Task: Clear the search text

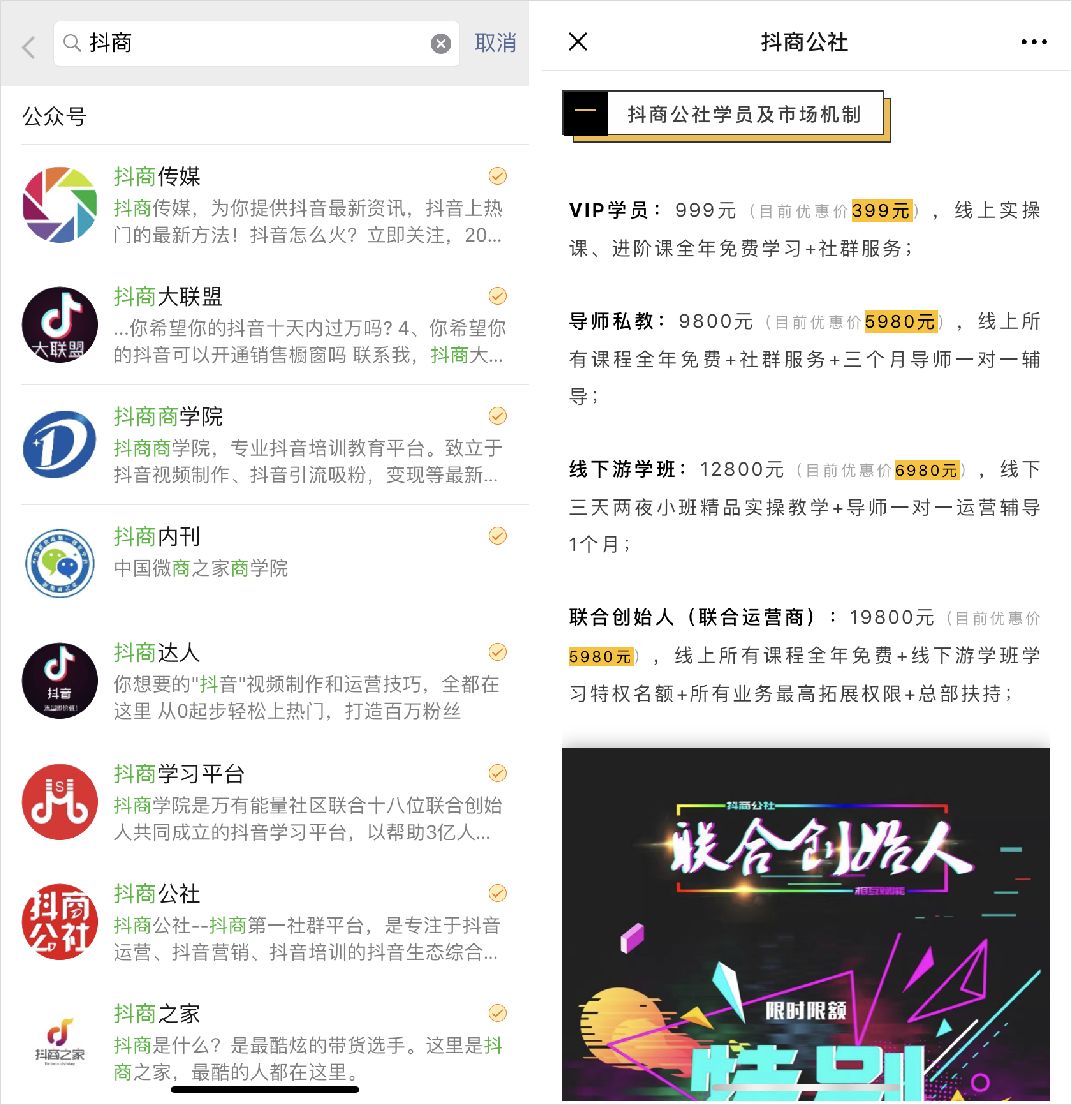Action: point(441,43)
